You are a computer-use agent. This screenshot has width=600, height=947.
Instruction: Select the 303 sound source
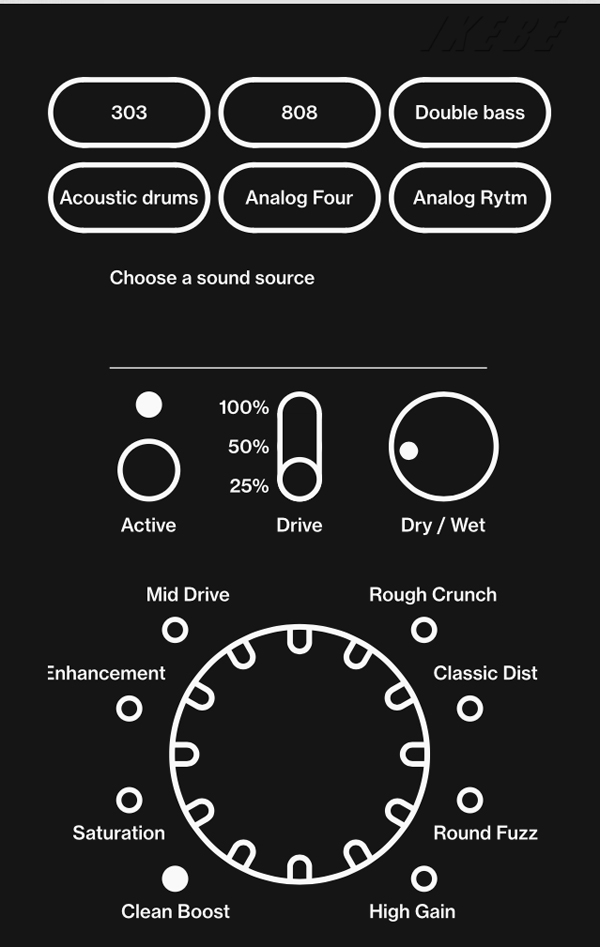129,112
